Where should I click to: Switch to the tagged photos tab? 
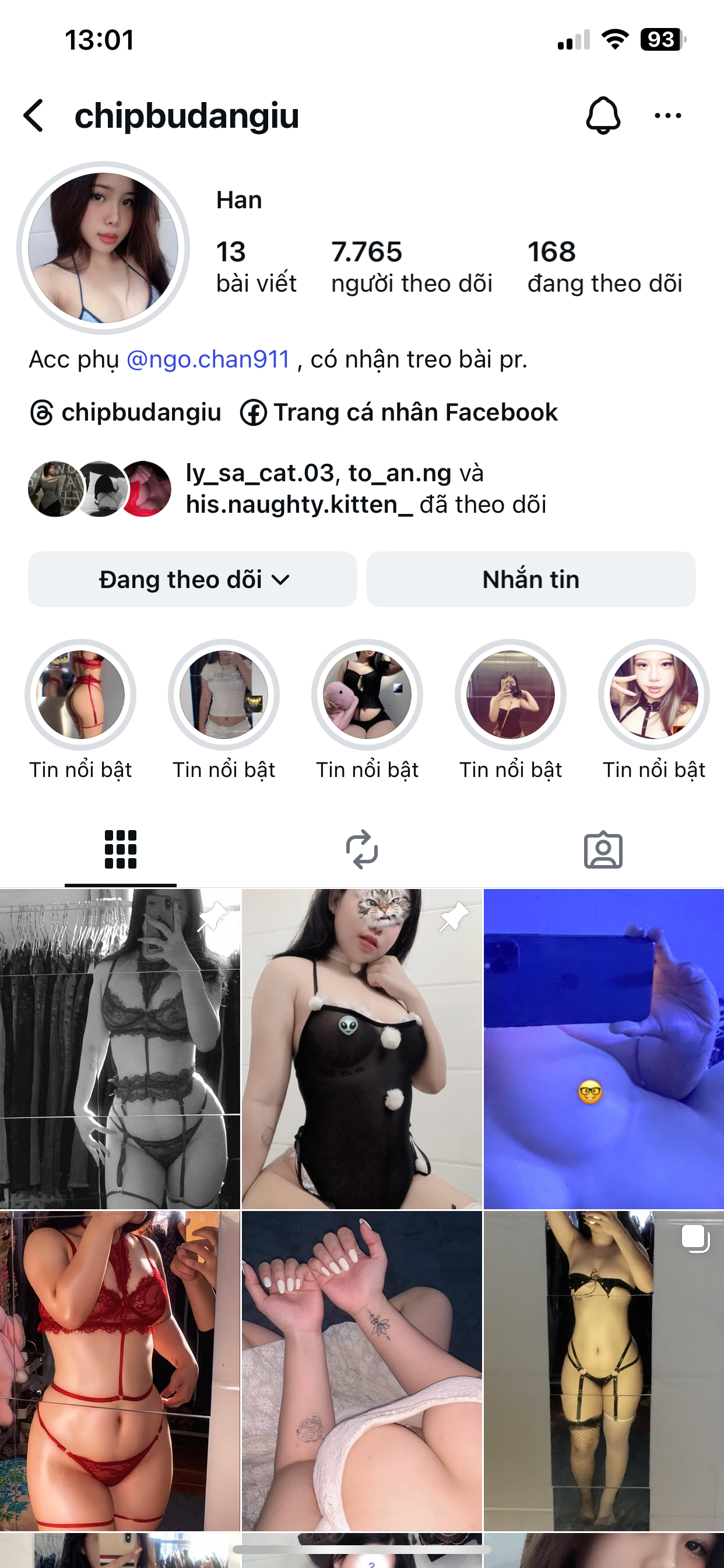pyautogui.click(x=603, y=849)
